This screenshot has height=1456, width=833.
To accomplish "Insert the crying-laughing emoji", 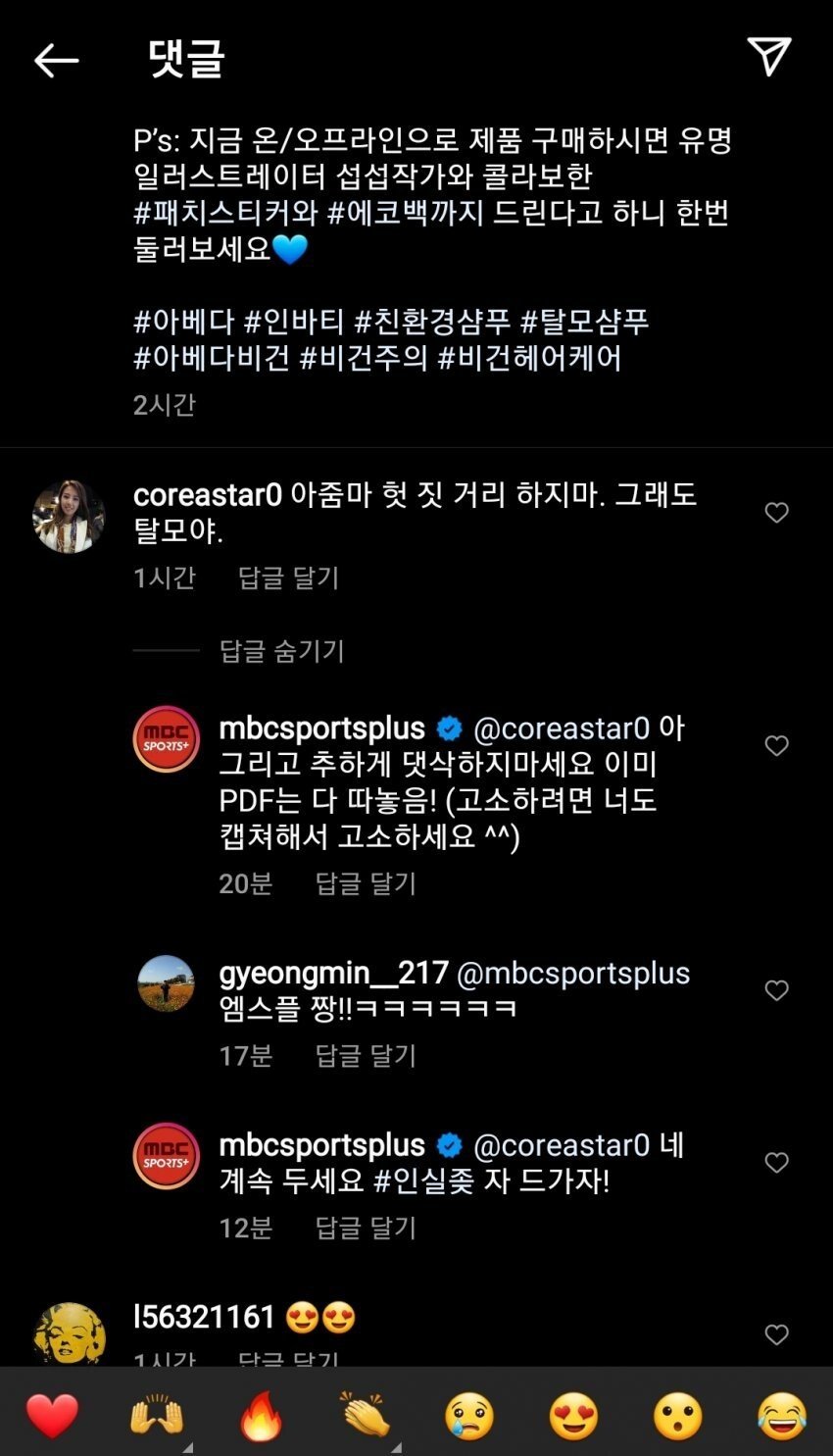I will [781, 1416].
